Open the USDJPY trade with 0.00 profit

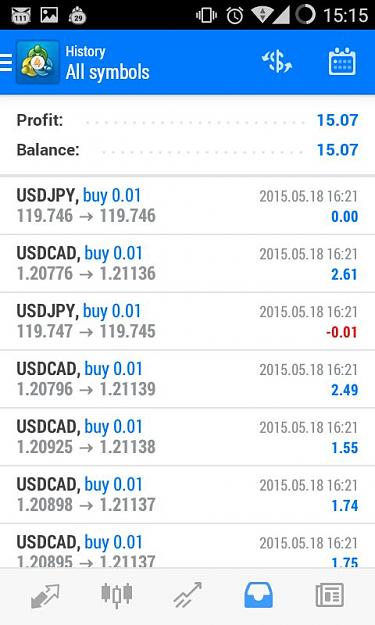[x=187, y=206]
